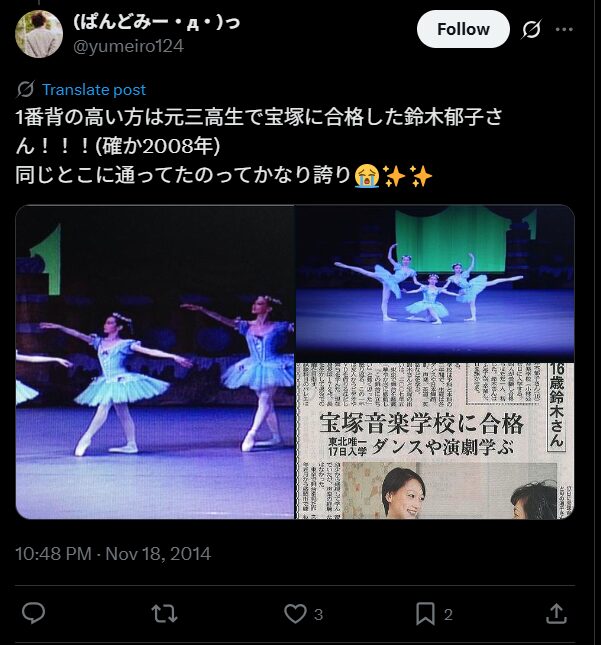Open the Grok icon next to Follow

[532, 30]
